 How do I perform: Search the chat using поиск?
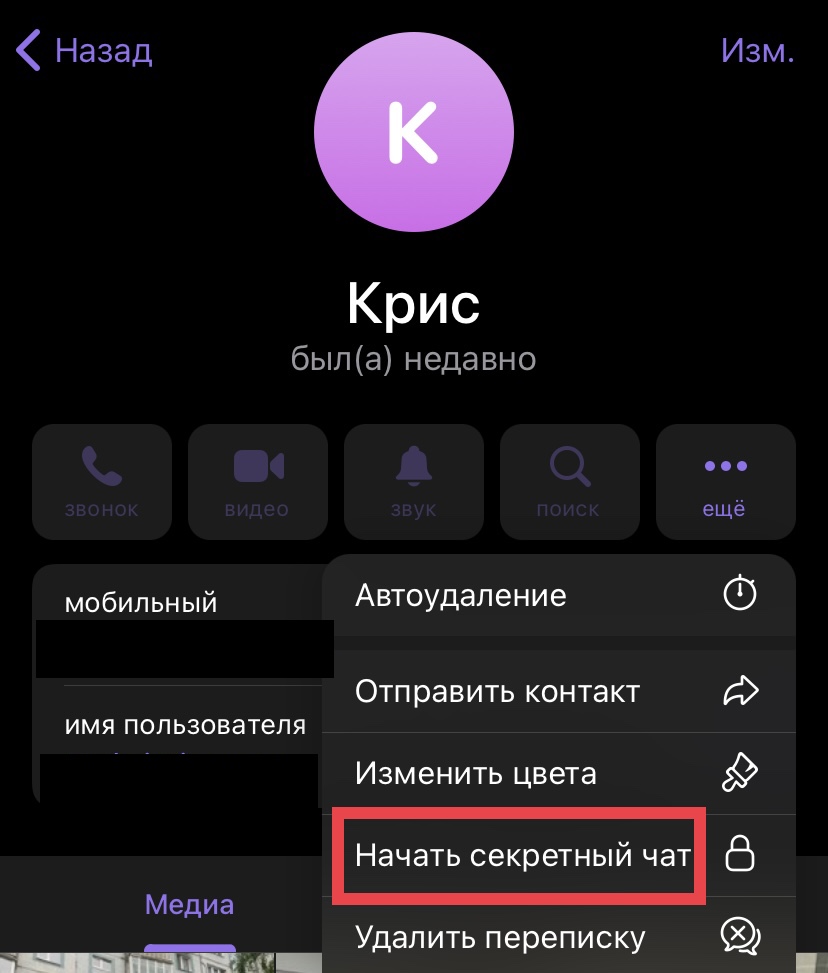pos(568,482)
